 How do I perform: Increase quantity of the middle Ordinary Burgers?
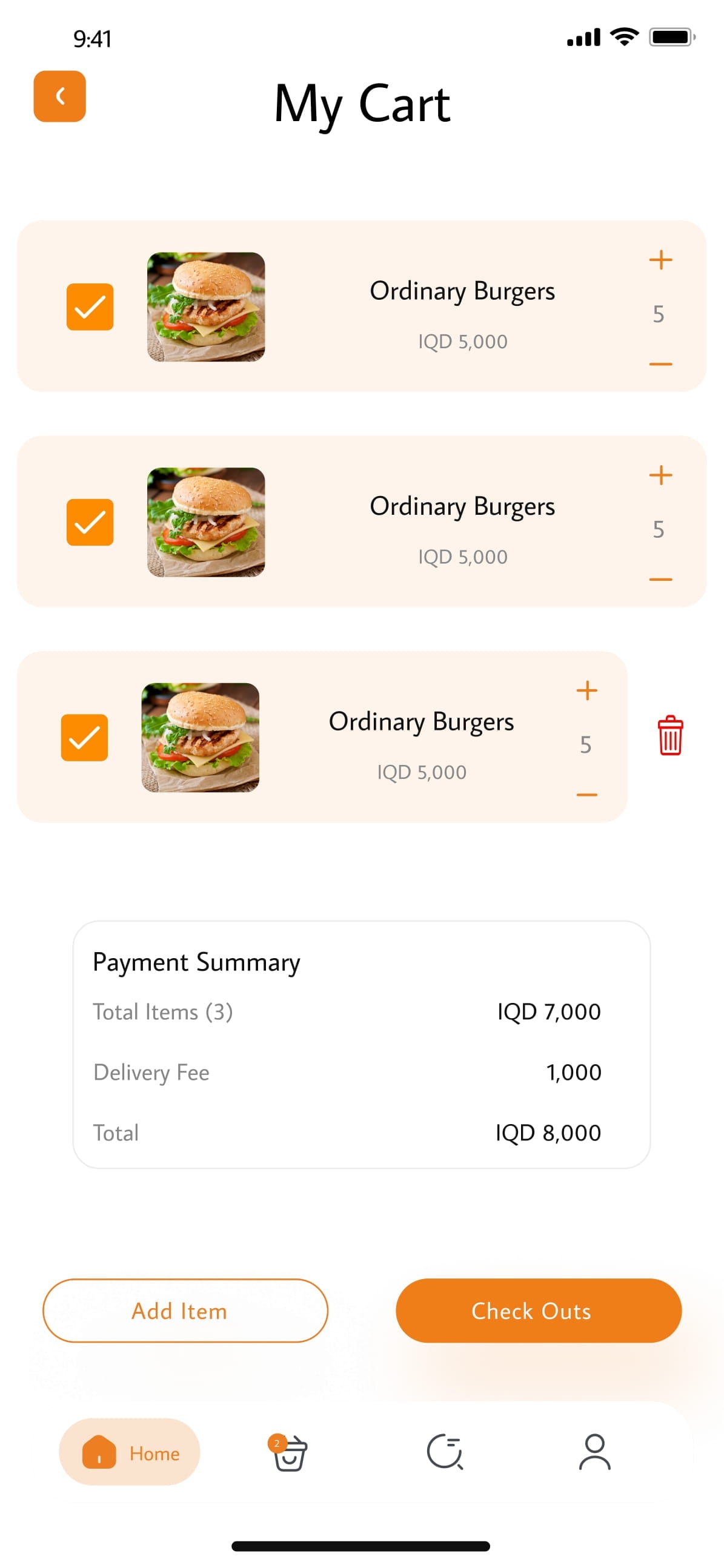[x=660, y=475]
